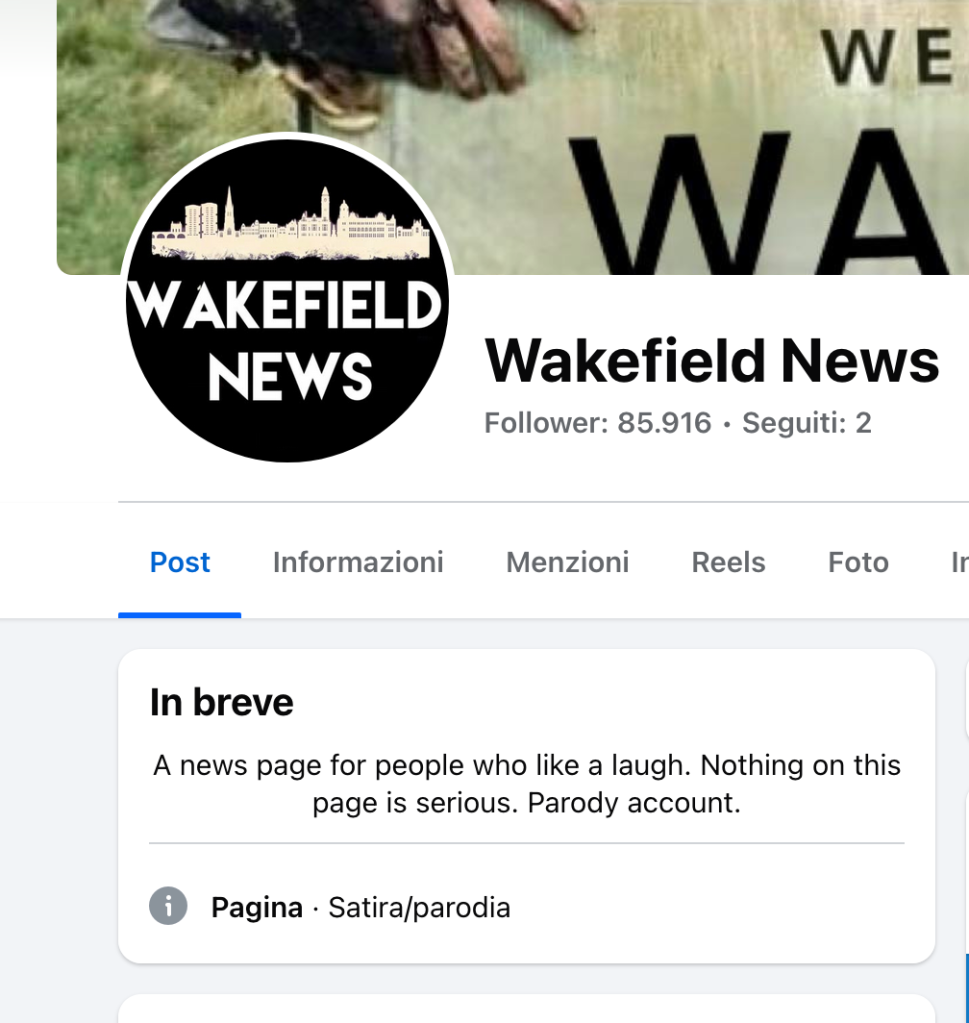This screenshot has width=969, height=1023.
Task: Switch to the Post tab
Action: [x=180, y=563]
